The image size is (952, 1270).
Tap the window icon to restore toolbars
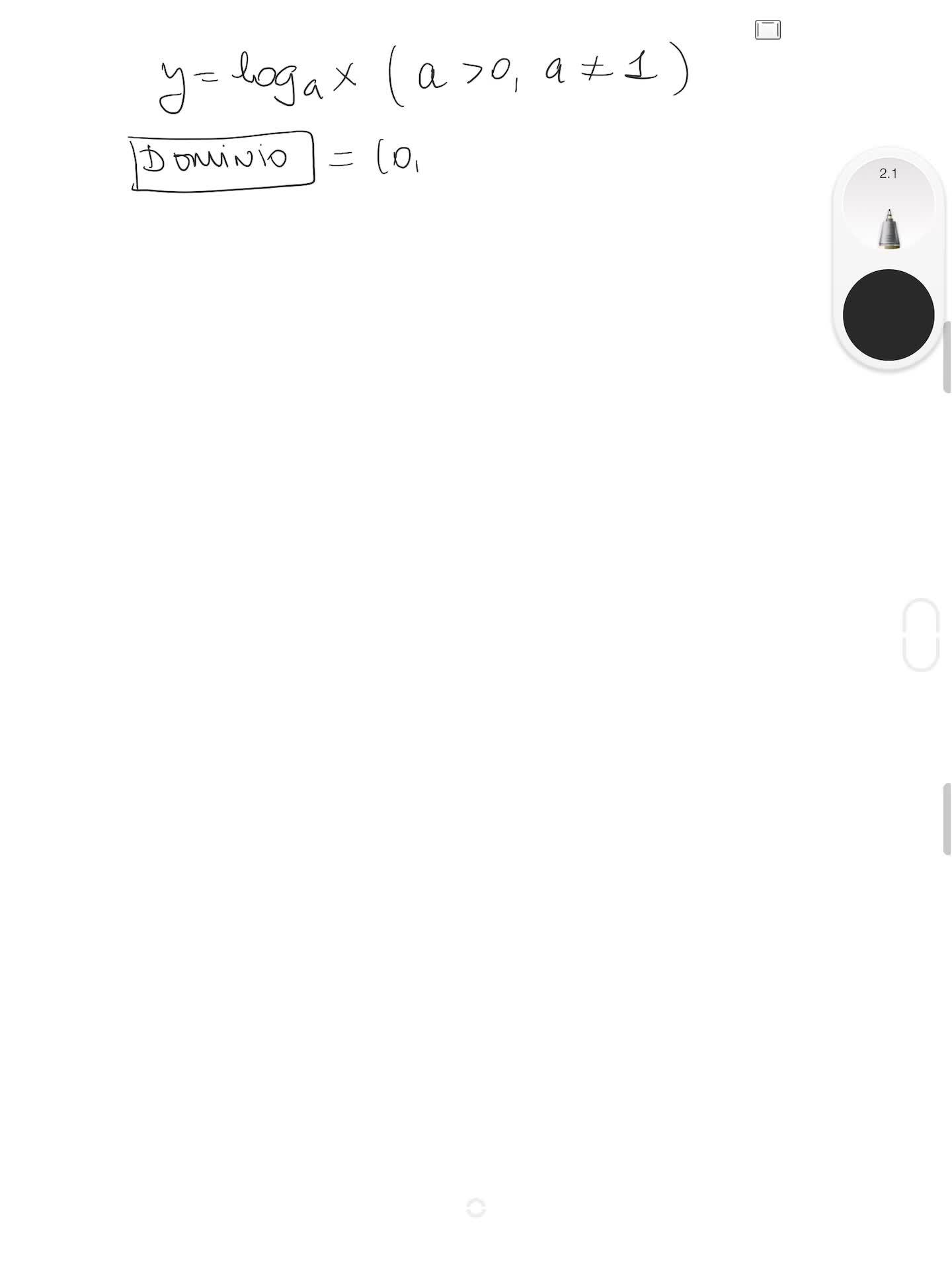pos(768,30)
